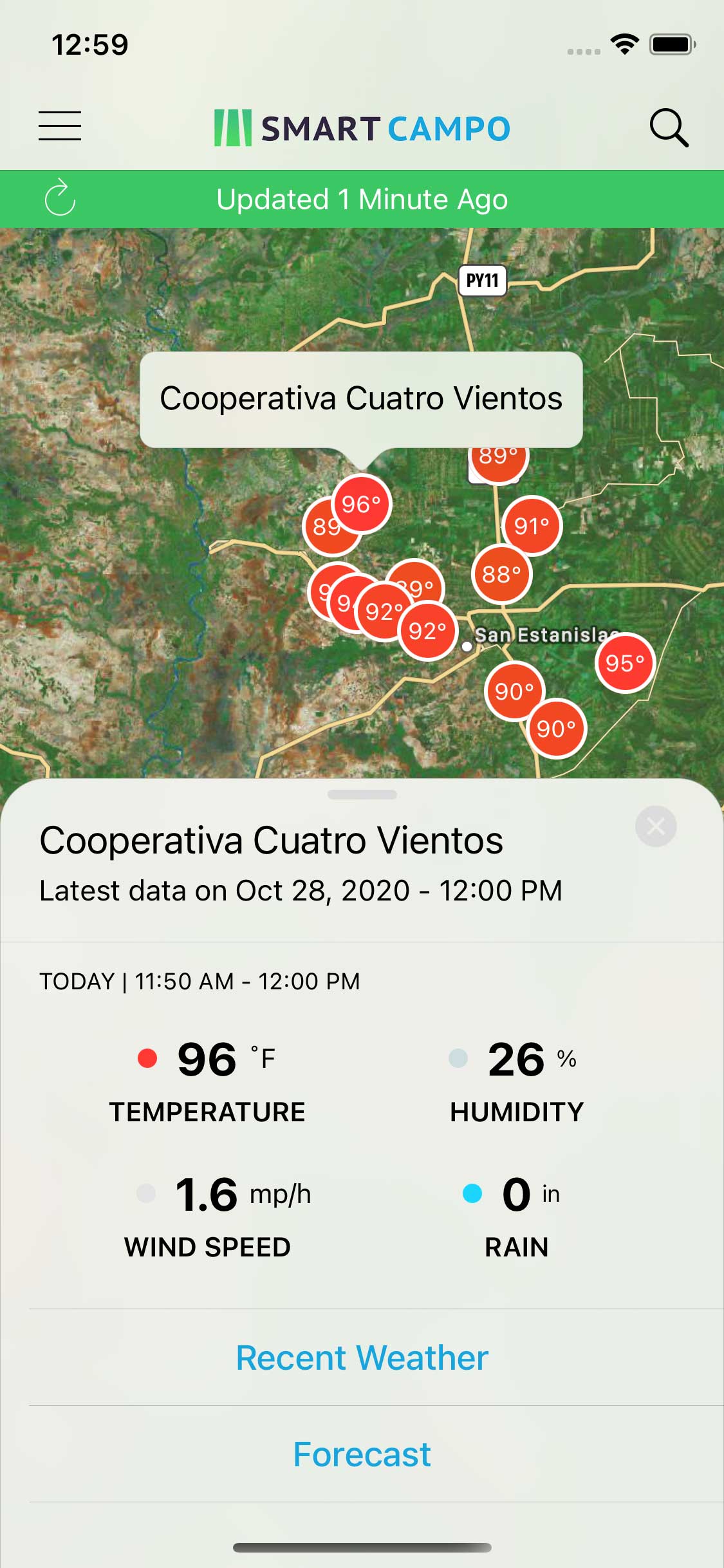View the Forecast
724x1568 pixels.
362,1454
